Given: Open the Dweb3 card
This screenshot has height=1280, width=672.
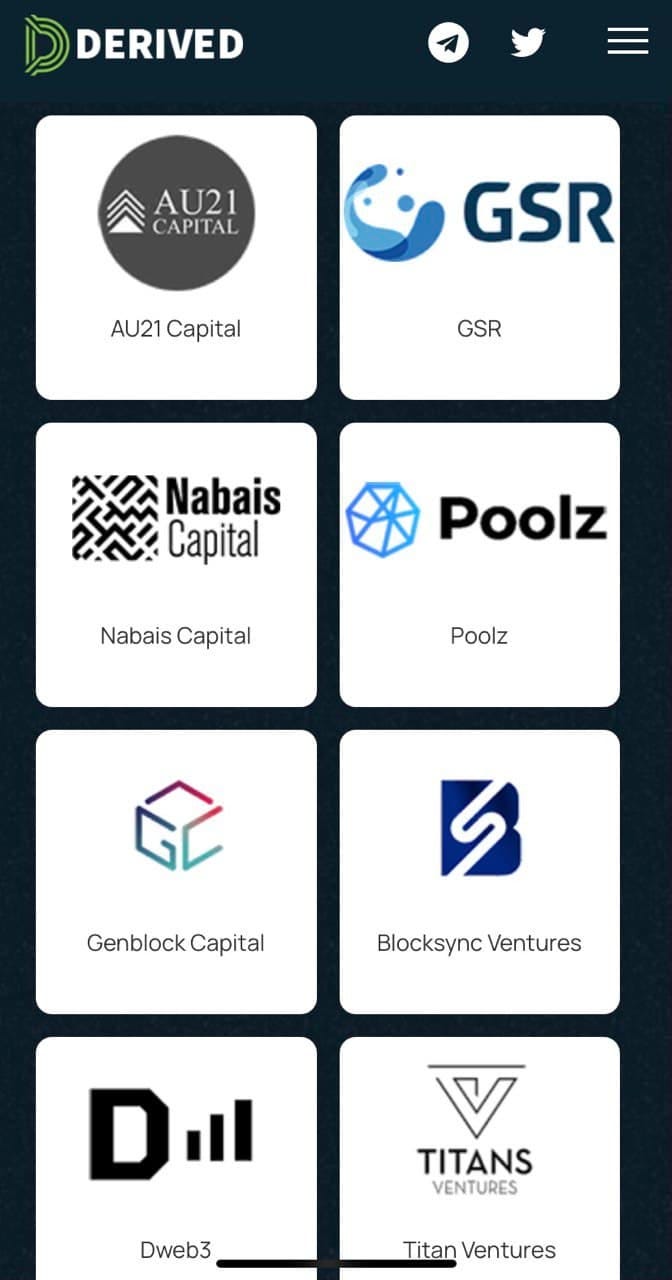Looking at the screenshot, I should tap(176, 1150).
